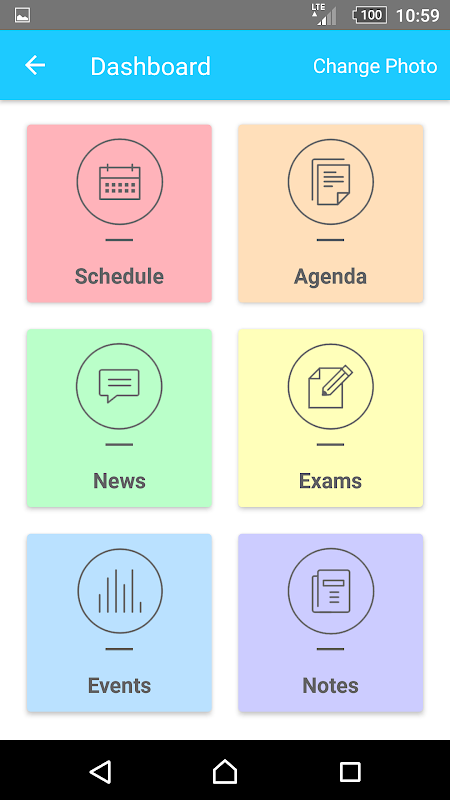Screen dimensions: 450x800
Task: Open recent apps from navigation bar
Action: pos(350,771)
